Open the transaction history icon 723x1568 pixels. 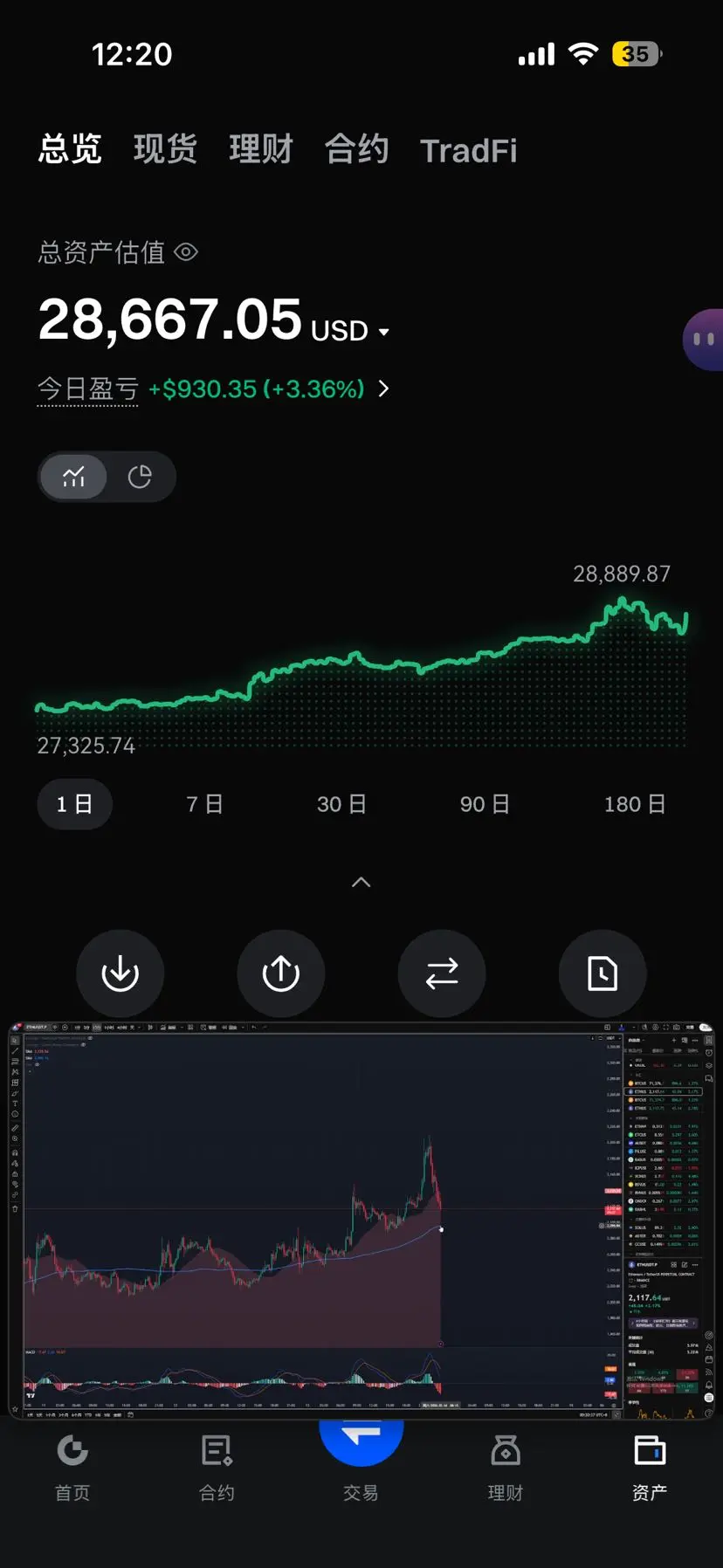(x=602, y=973)
